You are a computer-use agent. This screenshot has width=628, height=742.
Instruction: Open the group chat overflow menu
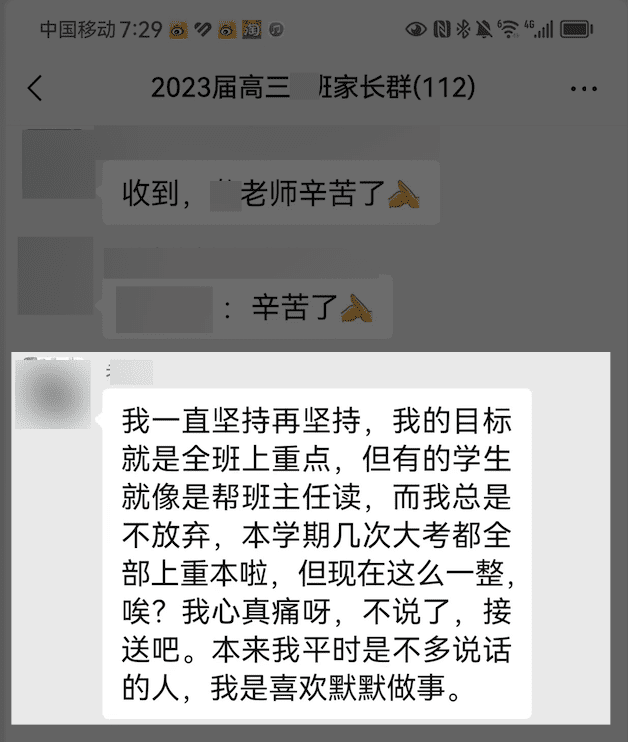pyautogui.click(x=583, y=89)
